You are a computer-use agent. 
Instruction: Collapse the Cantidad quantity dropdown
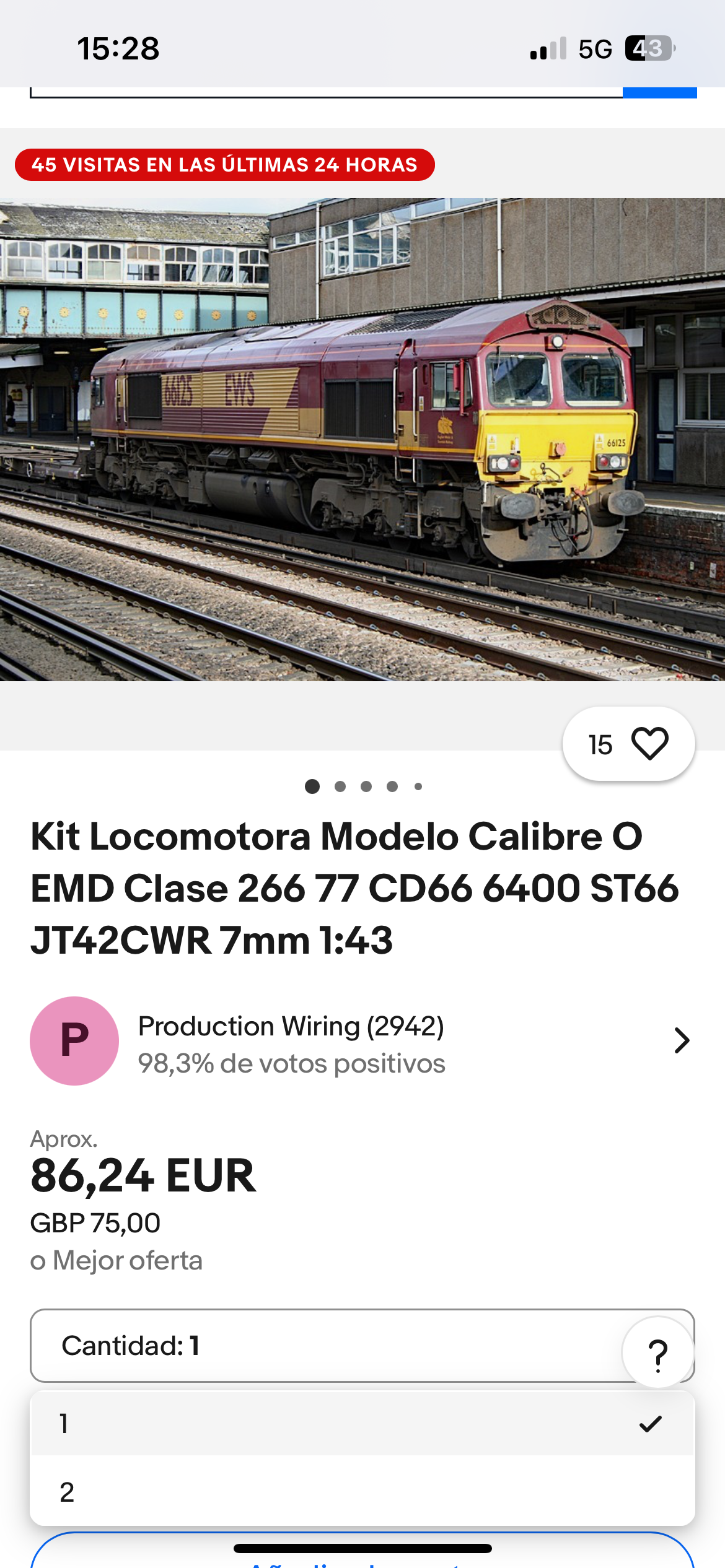pos(322,1346)
